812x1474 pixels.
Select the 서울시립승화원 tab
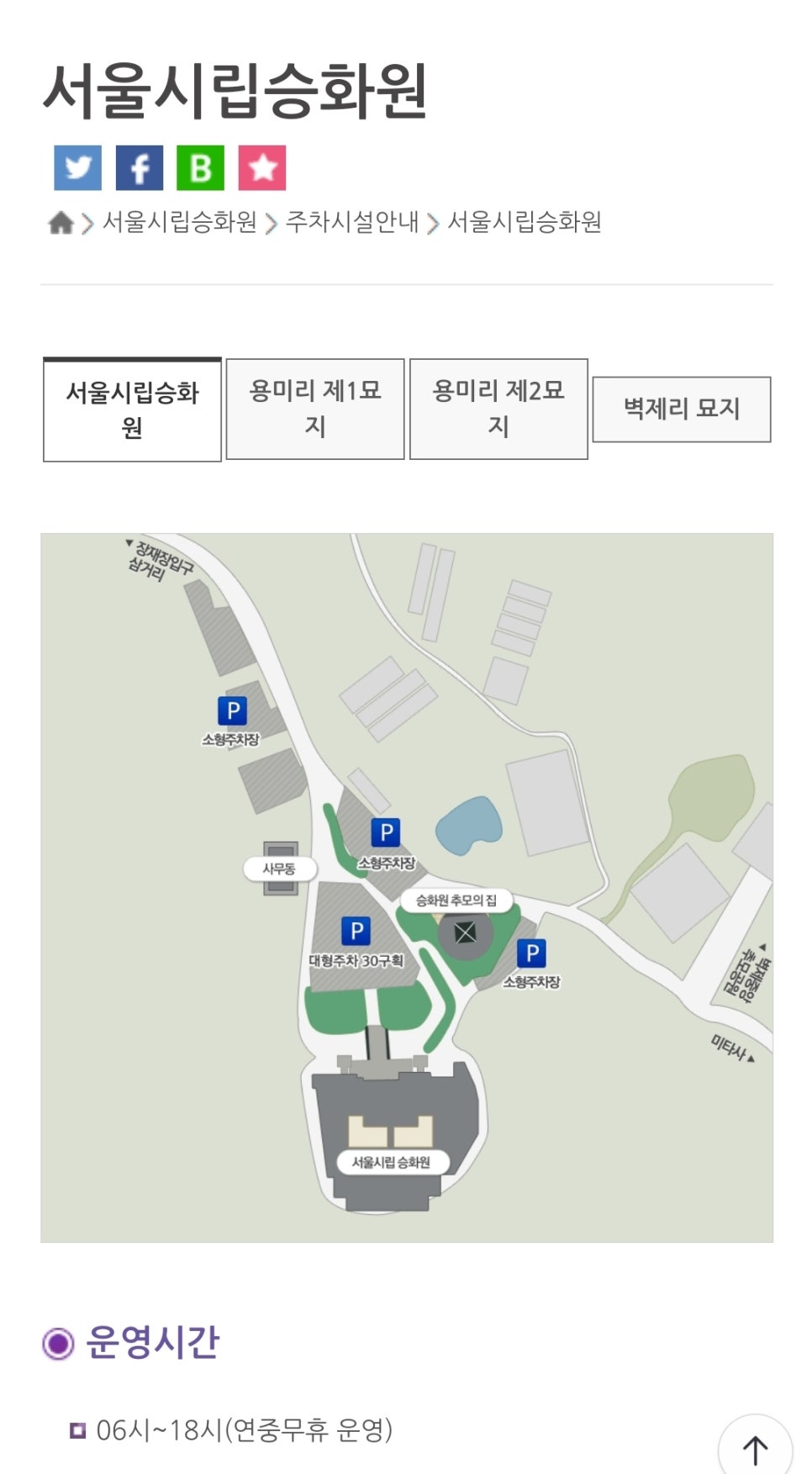[132, 409]
